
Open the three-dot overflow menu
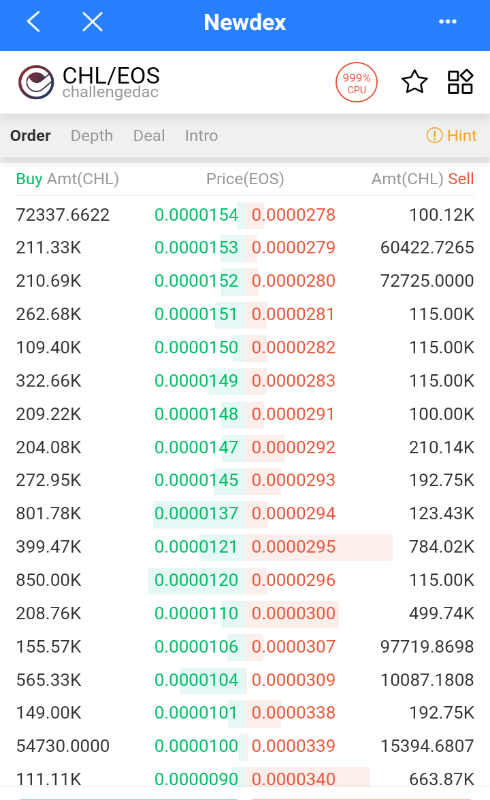tap(448, 21)
